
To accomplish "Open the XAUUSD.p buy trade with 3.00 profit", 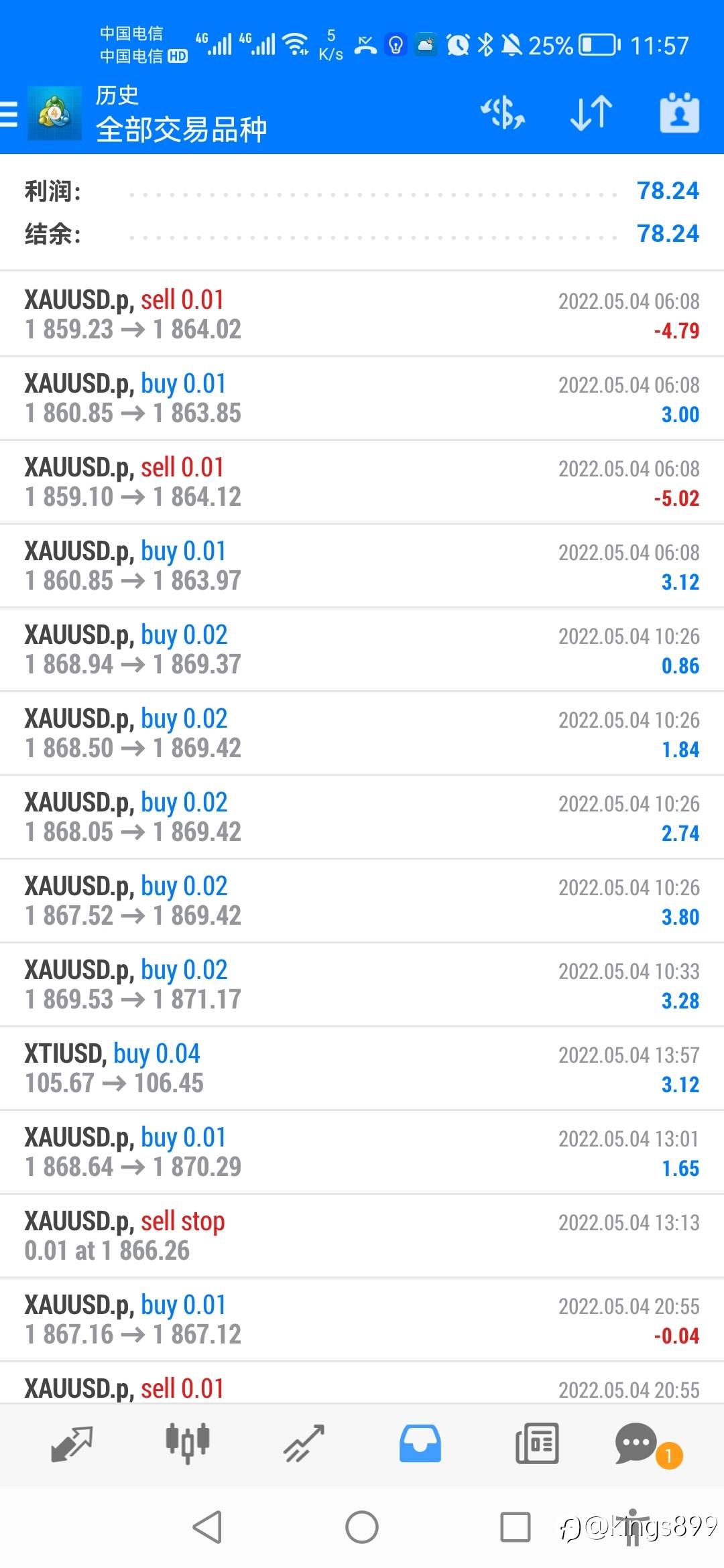I will tap(362, 398).
